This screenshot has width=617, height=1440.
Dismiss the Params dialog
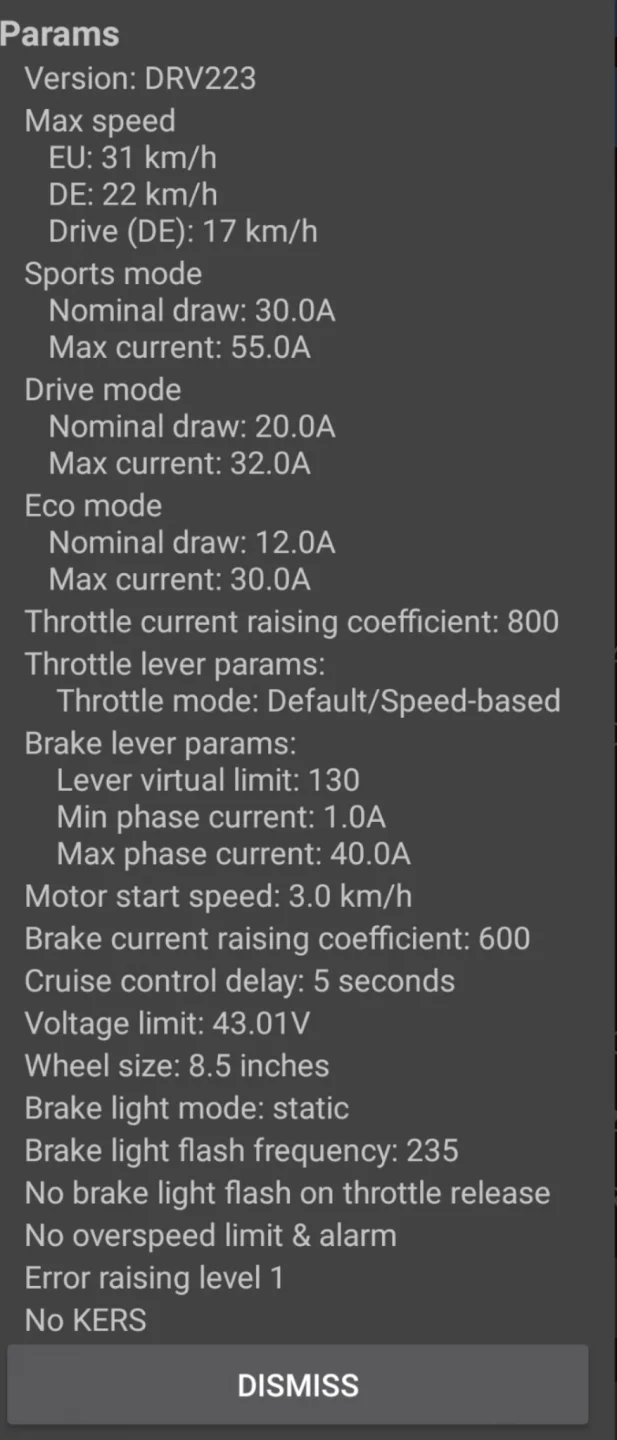click(x=298, y=1385)
